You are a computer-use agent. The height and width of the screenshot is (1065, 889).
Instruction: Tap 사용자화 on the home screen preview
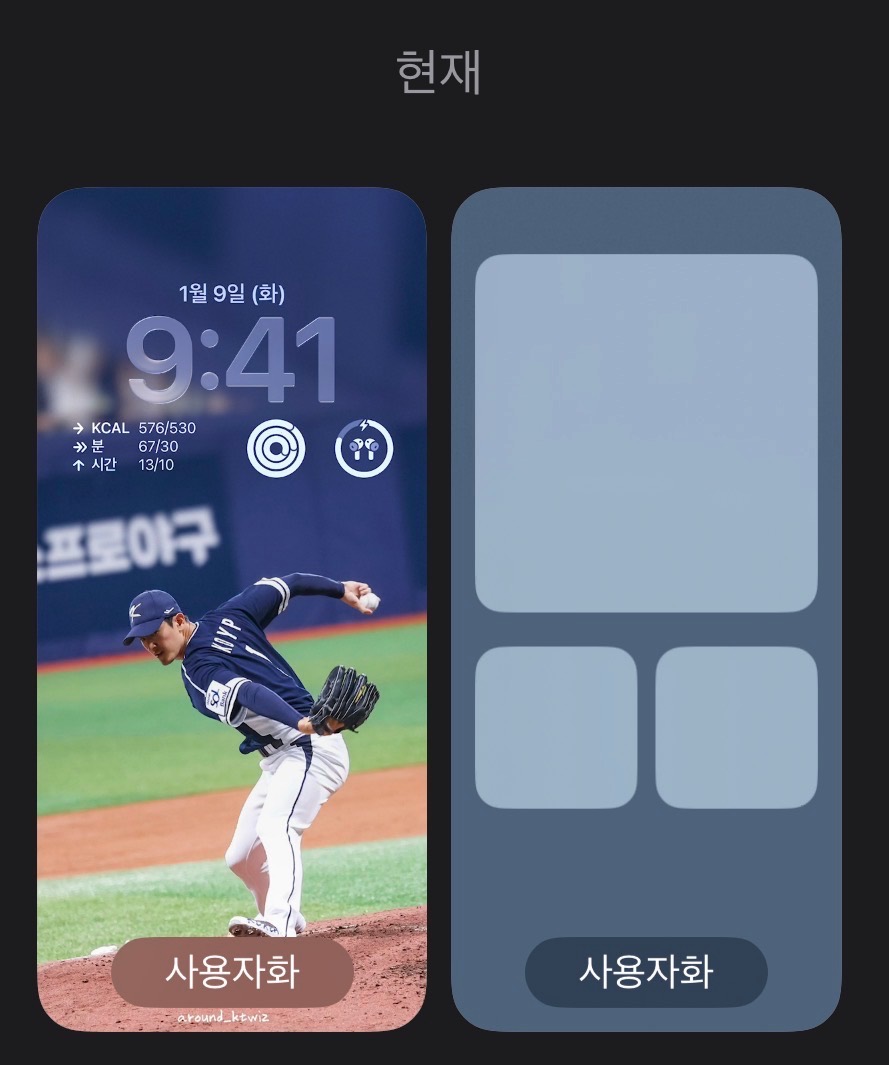646,971
